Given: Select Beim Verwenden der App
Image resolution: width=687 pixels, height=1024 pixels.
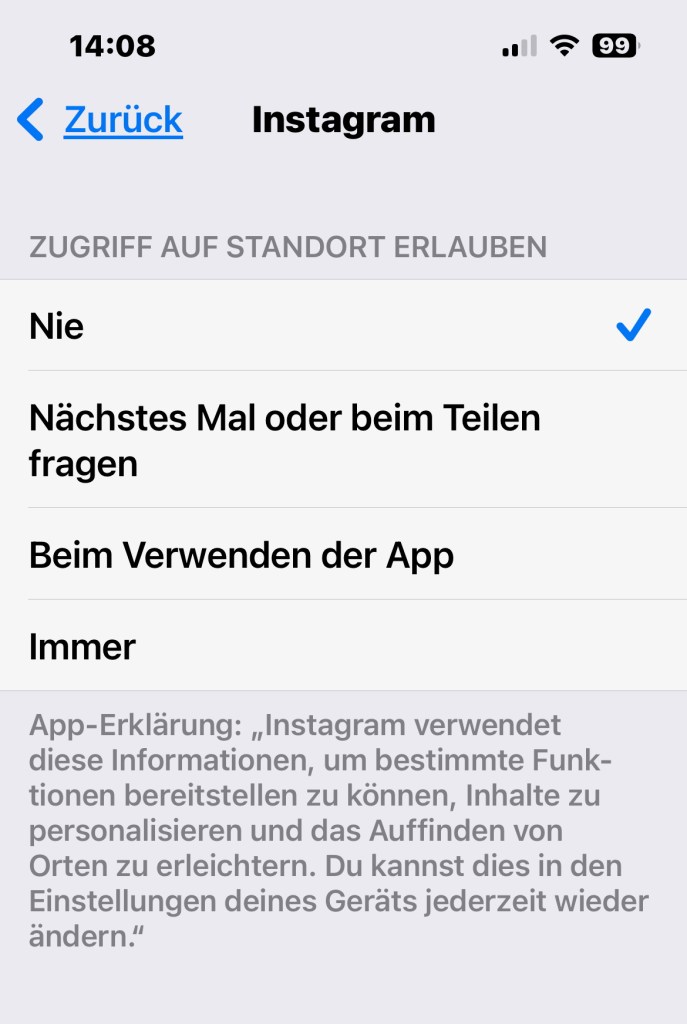Looking at the screenshot, I should pyautogui.click(x=343, y=555).
